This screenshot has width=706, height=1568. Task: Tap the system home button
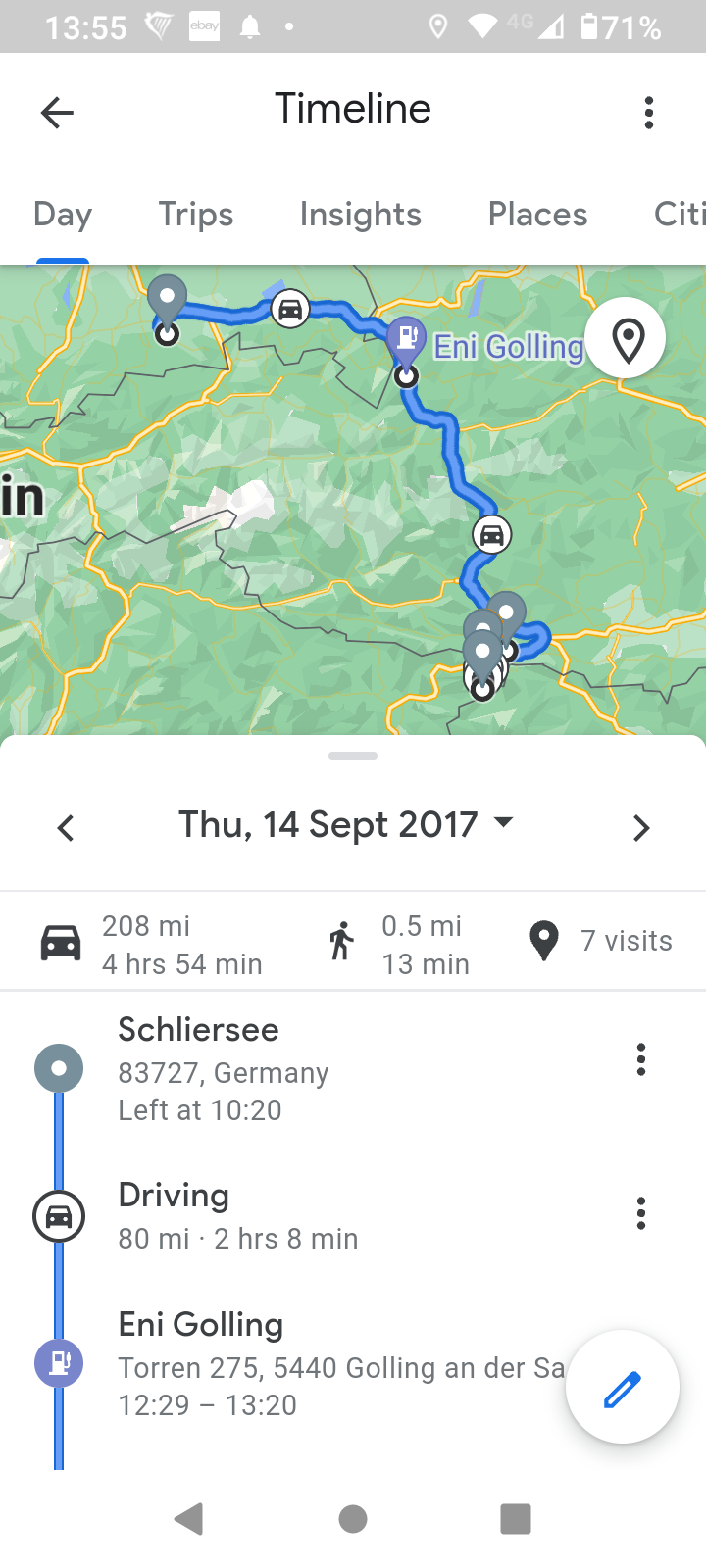[353, 1519]
